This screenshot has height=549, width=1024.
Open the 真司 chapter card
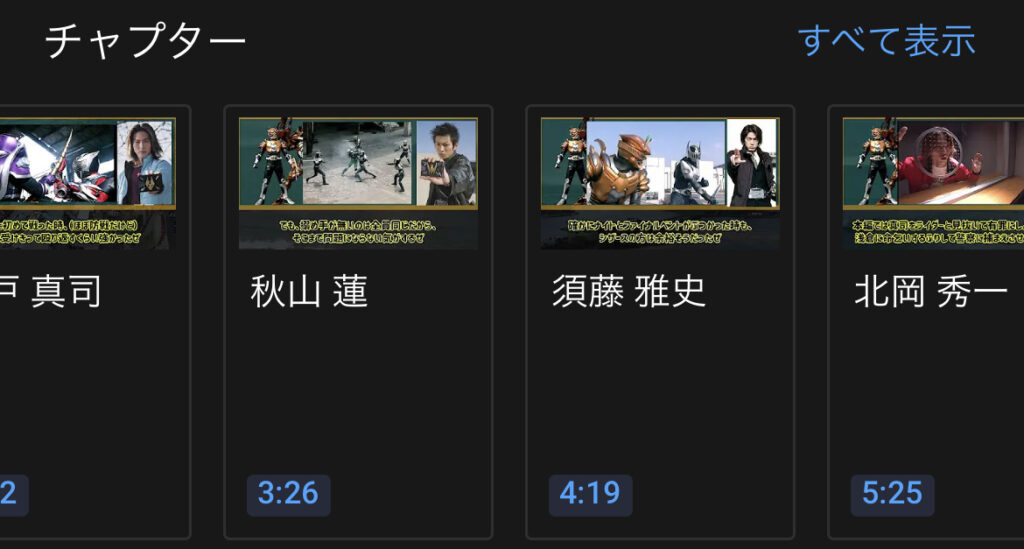(90, 320)
